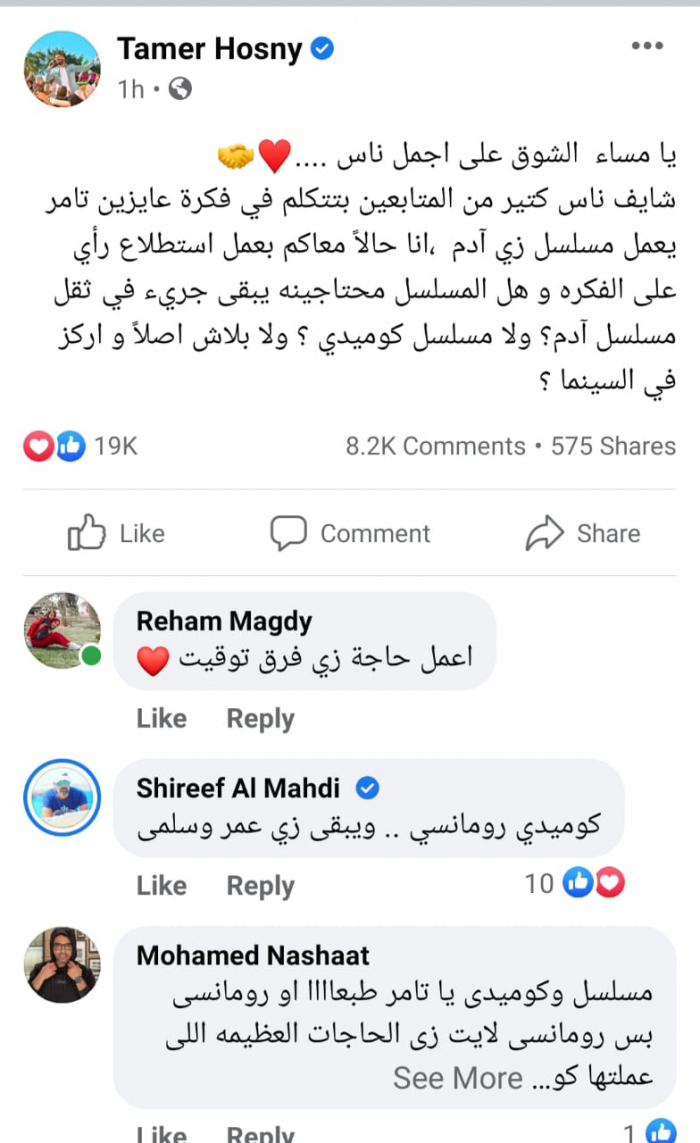700x1143 pixels.
Task: Share Tamer Hosny's post
Action: point(582,533)
